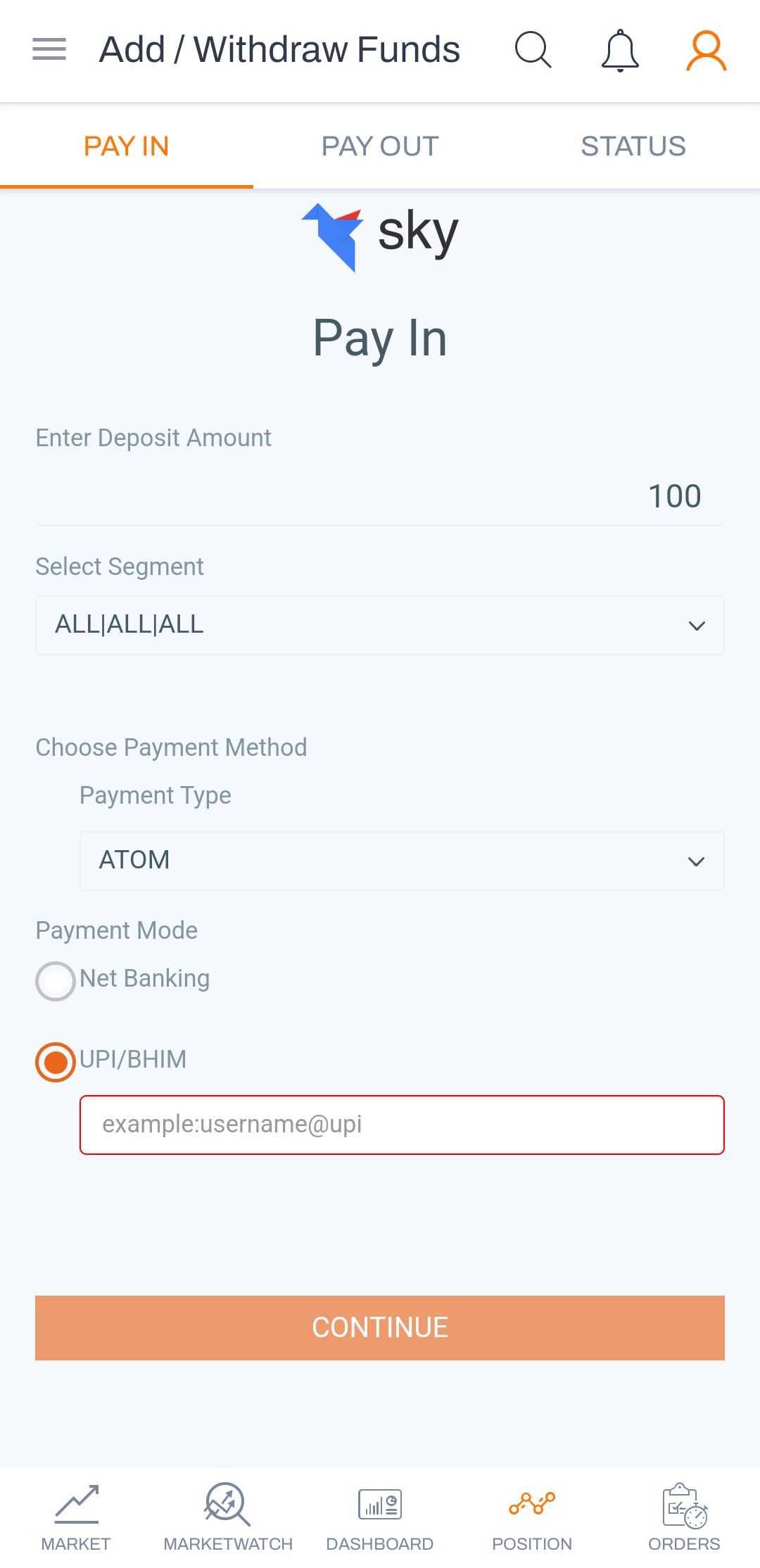Tap the CONTINUE button
This screenshot has width=760, height=1568.
click(380, 1327)
